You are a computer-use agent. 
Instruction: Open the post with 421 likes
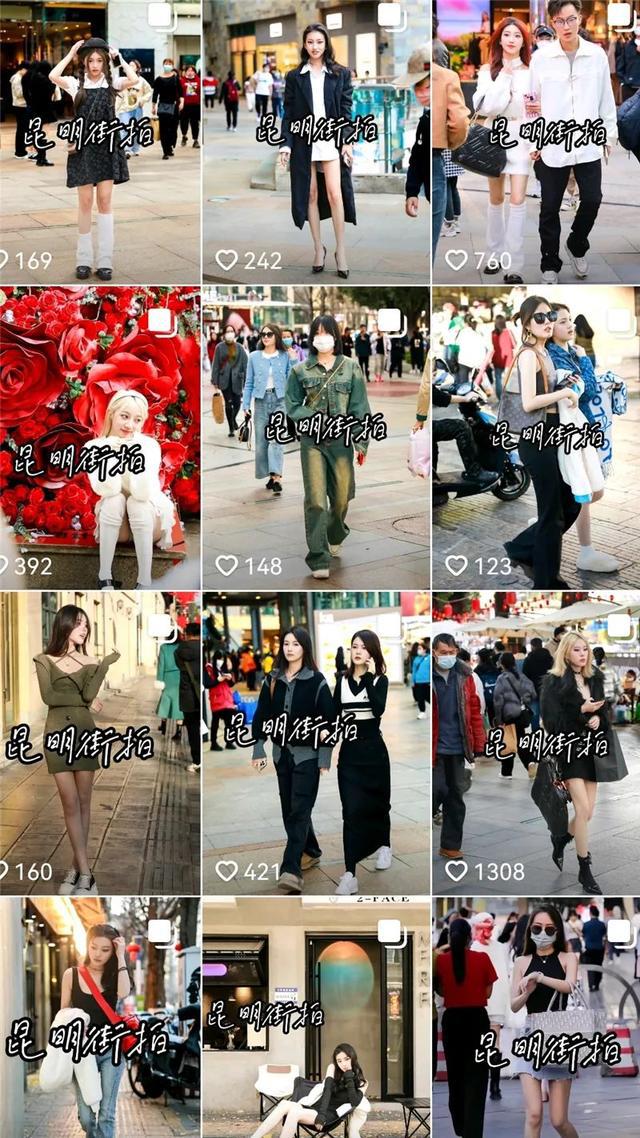(x=316, y=740)
